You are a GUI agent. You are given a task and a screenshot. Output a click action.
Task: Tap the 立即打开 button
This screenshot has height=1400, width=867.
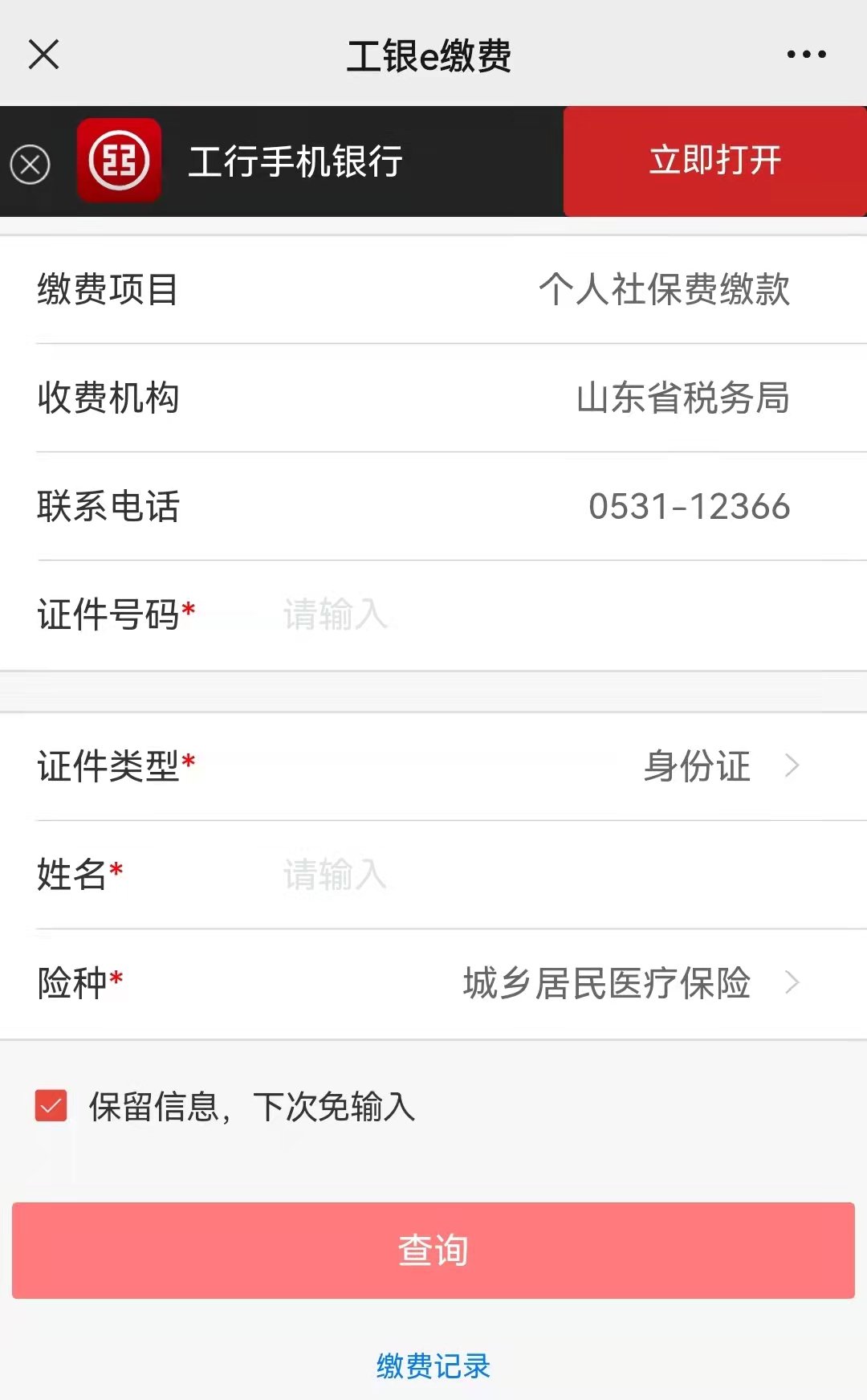pos(714,161)
